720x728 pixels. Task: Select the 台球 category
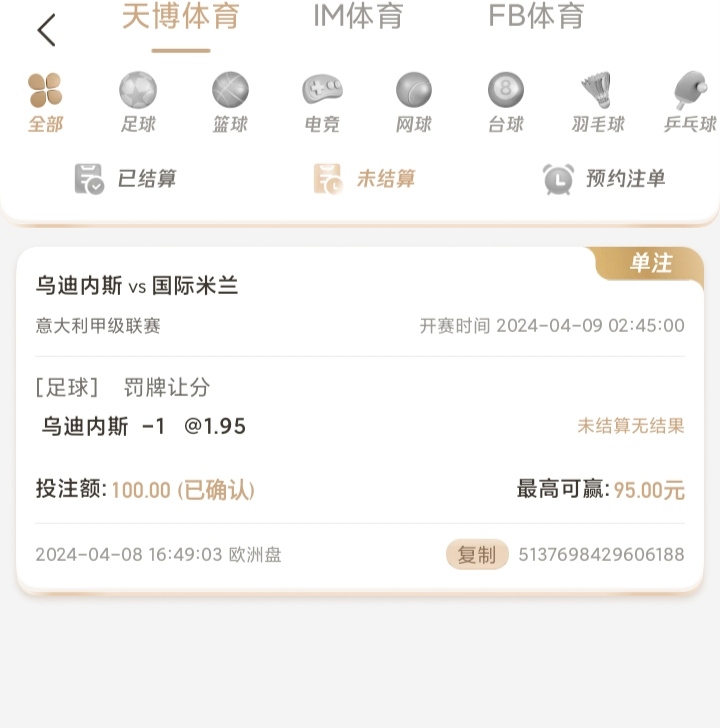[506, 103]
